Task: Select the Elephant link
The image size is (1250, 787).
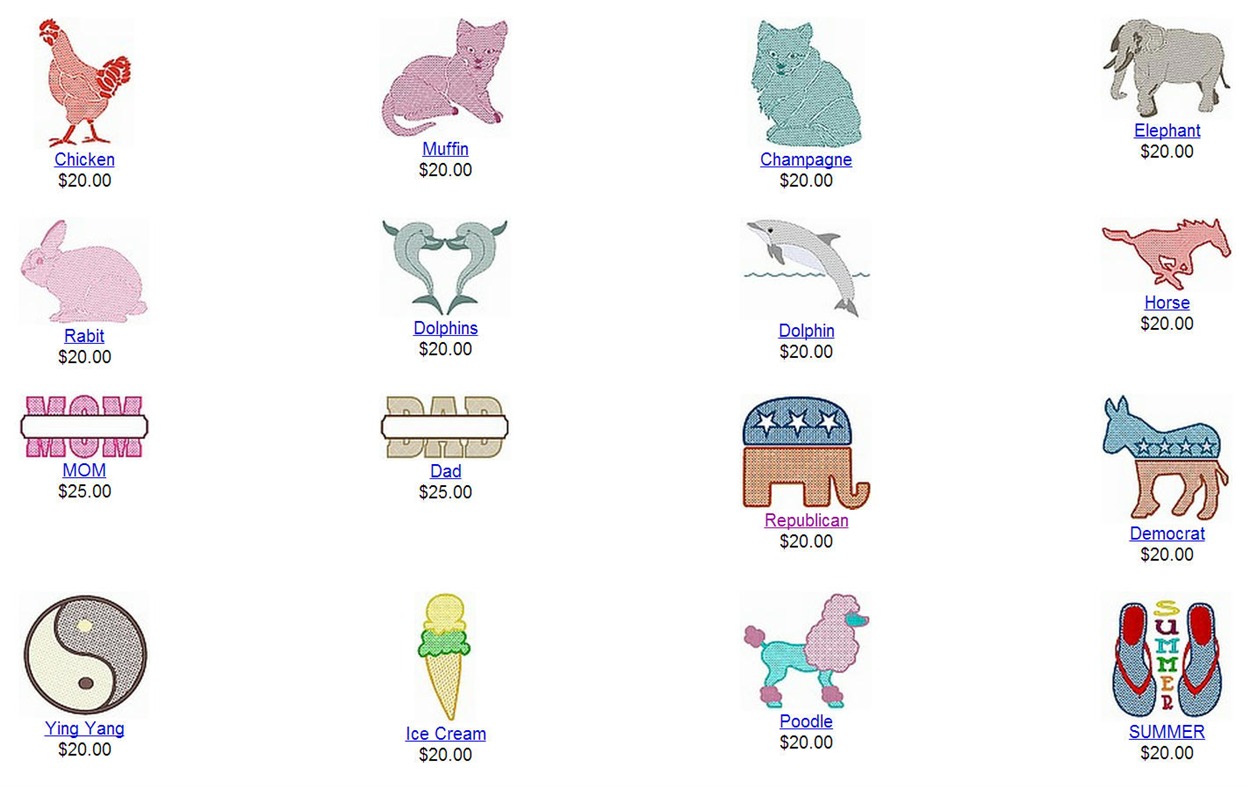Action: pos(1167,131)
